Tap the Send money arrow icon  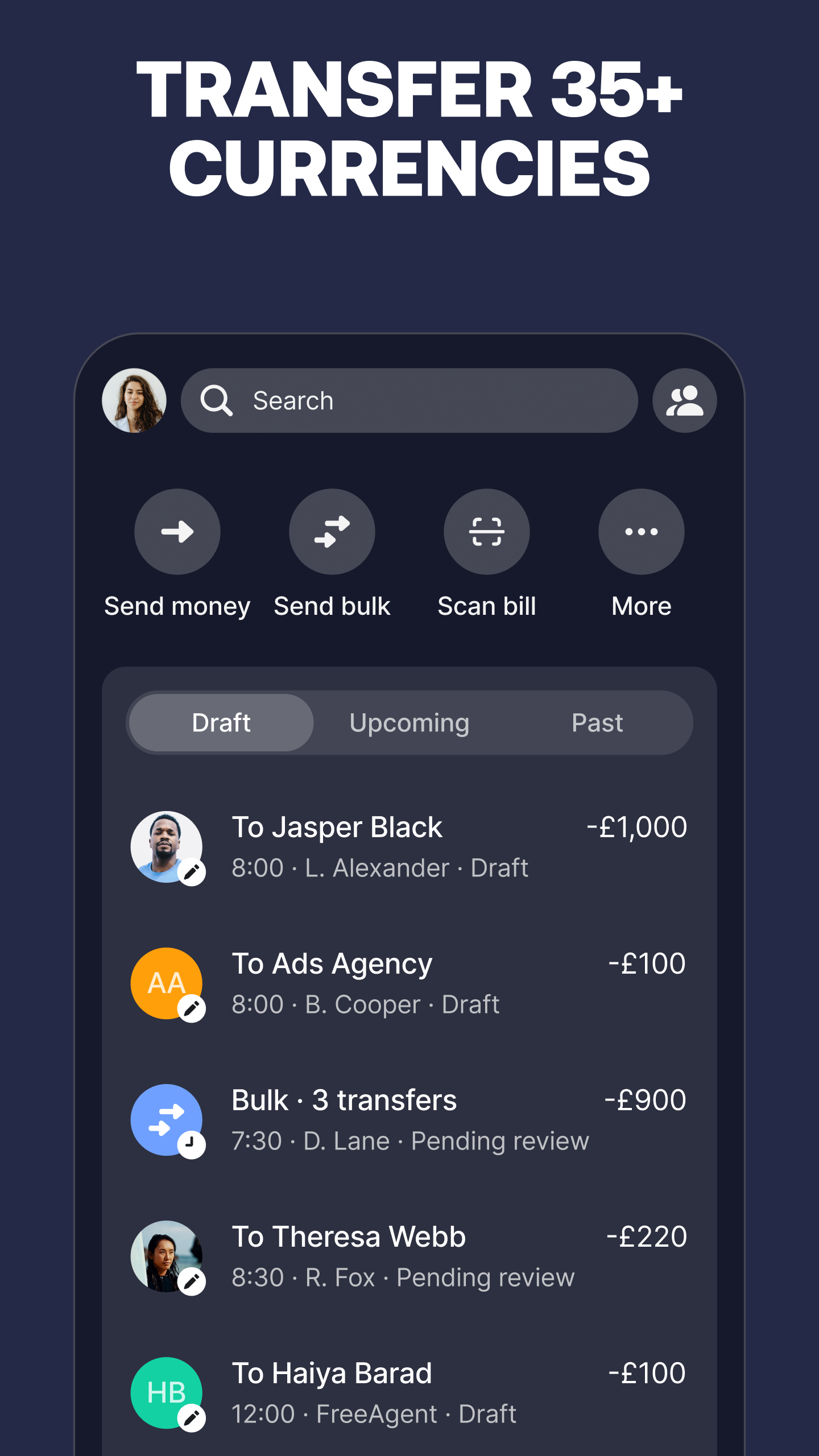point(177,531)
